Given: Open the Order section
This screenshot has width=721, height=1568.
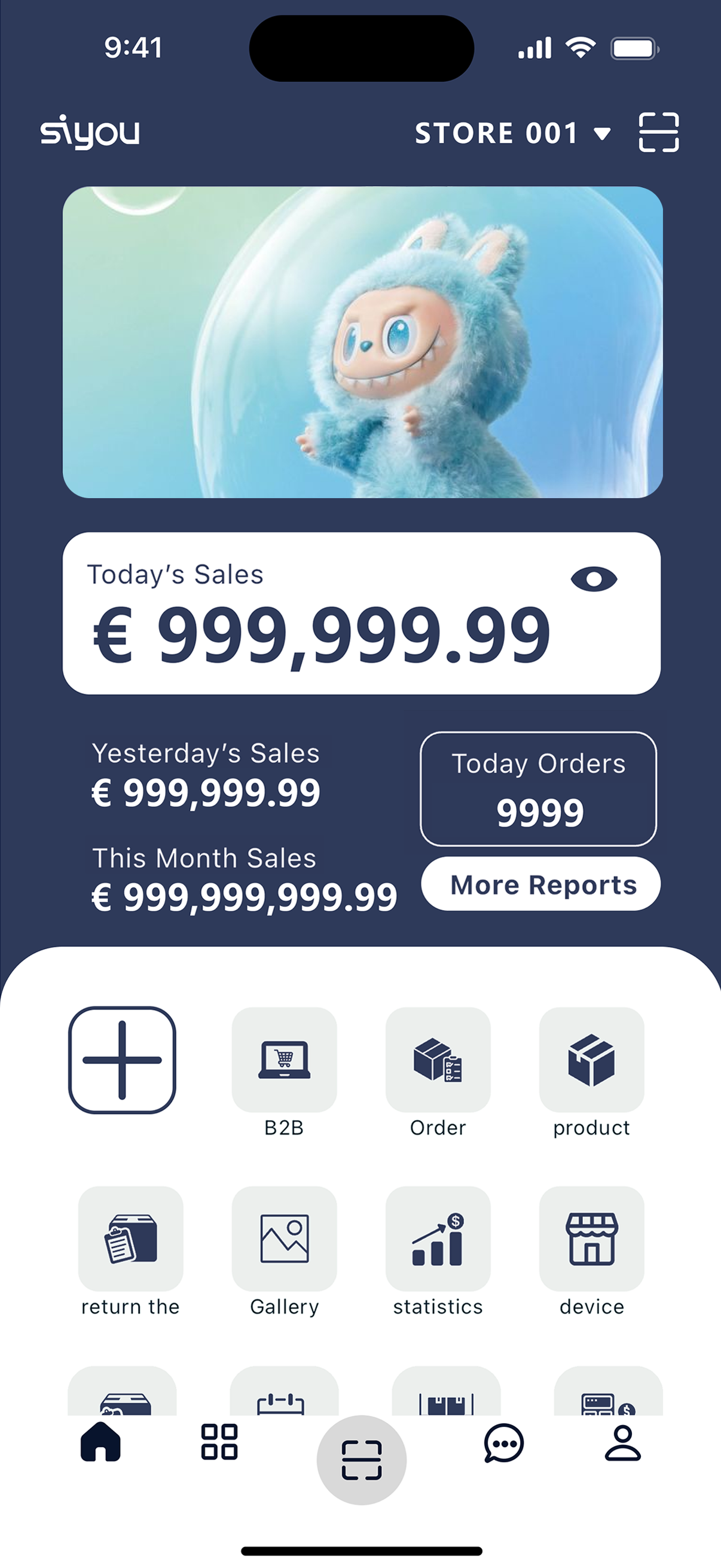Looking at the screenshot, I should pos(438,1060).
